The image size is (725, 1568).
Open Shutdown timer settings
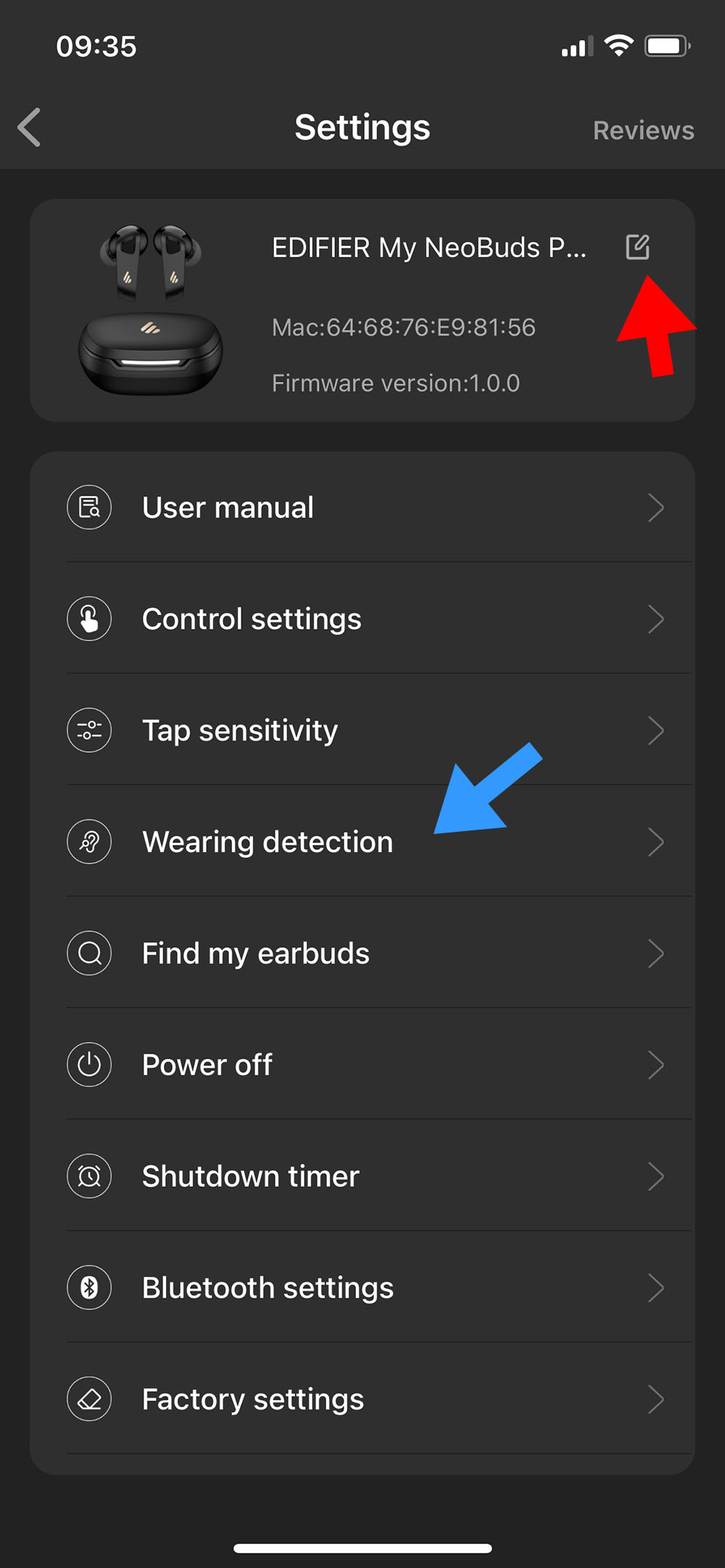coord(362,1176)
